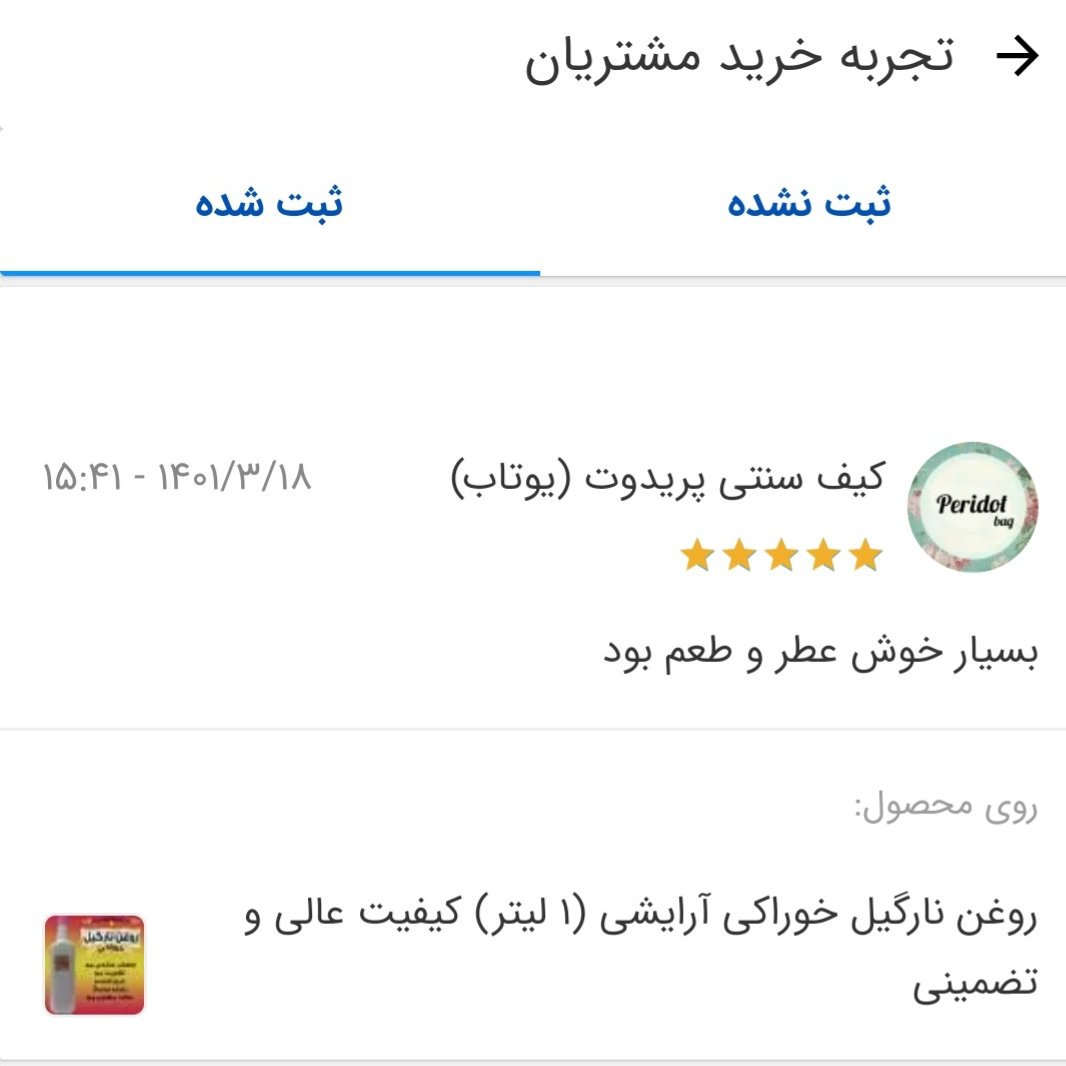Select the ثبت شده tab

(x=269, y=204)
